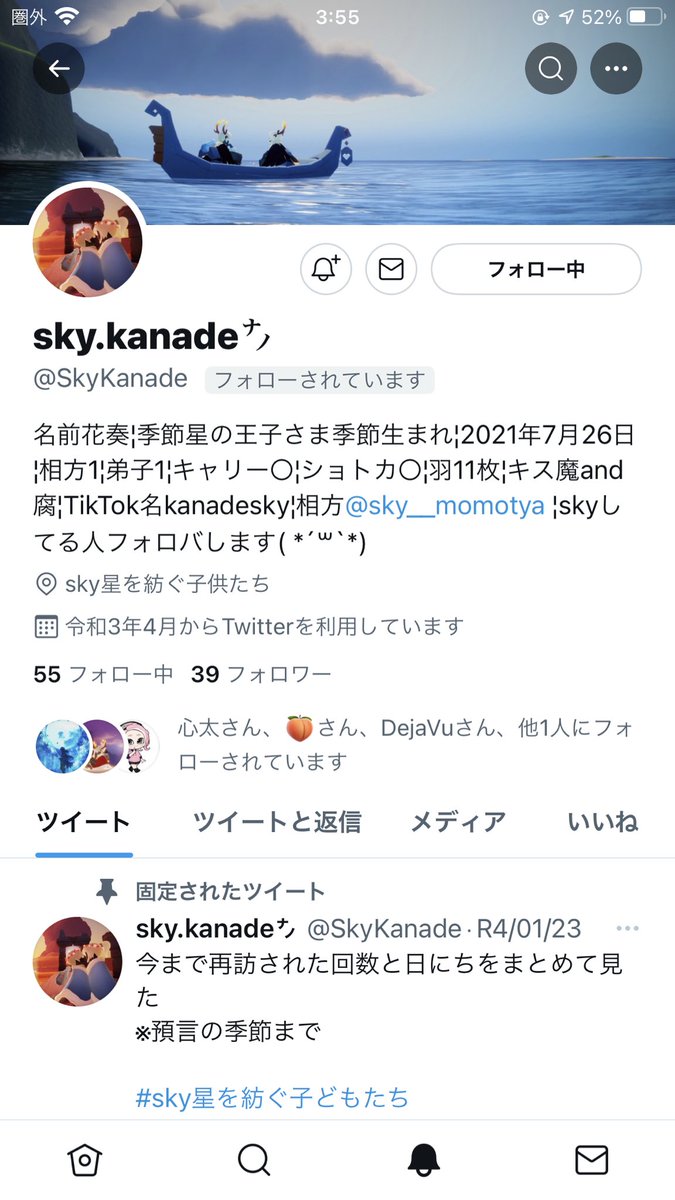
Task: Switch to the メディア tab
Action: point(458,822)
